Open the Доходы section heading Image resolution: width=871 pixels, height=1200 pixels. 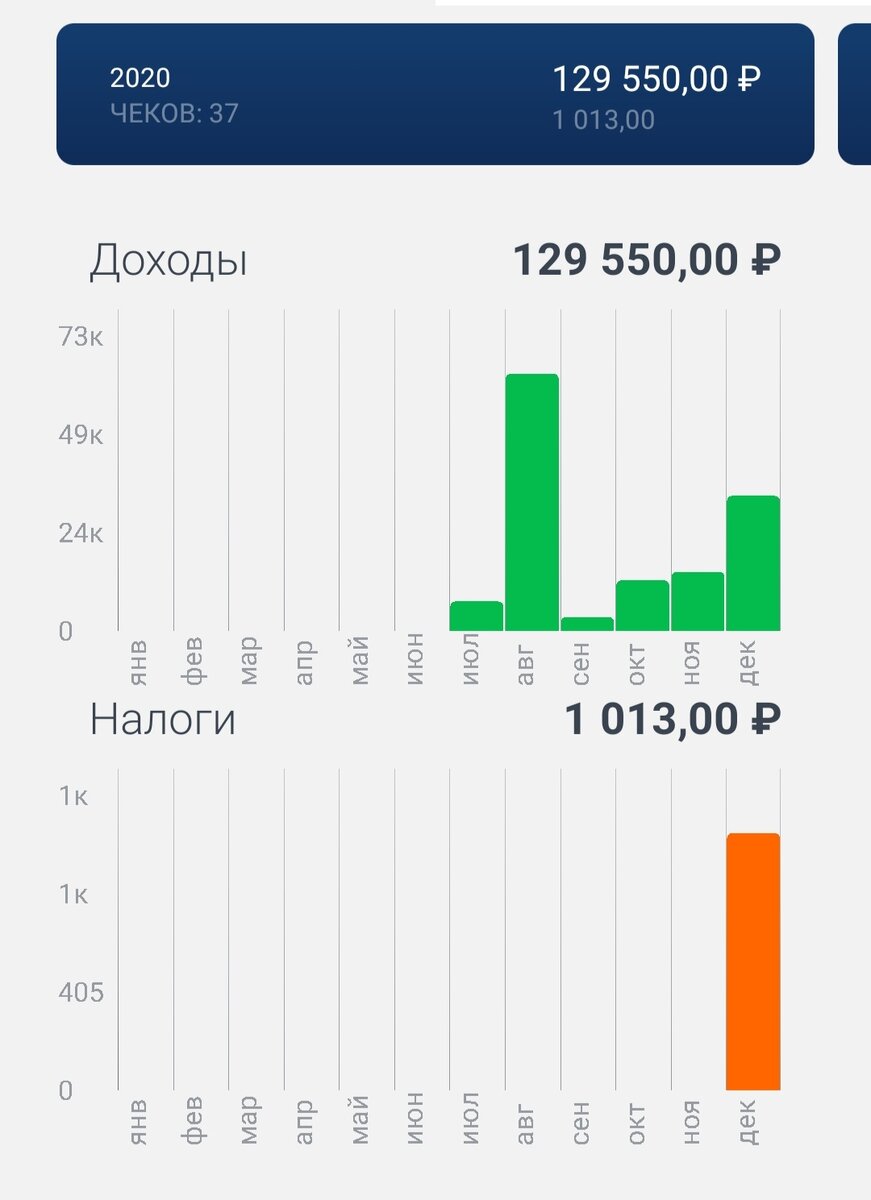(170, 261)
